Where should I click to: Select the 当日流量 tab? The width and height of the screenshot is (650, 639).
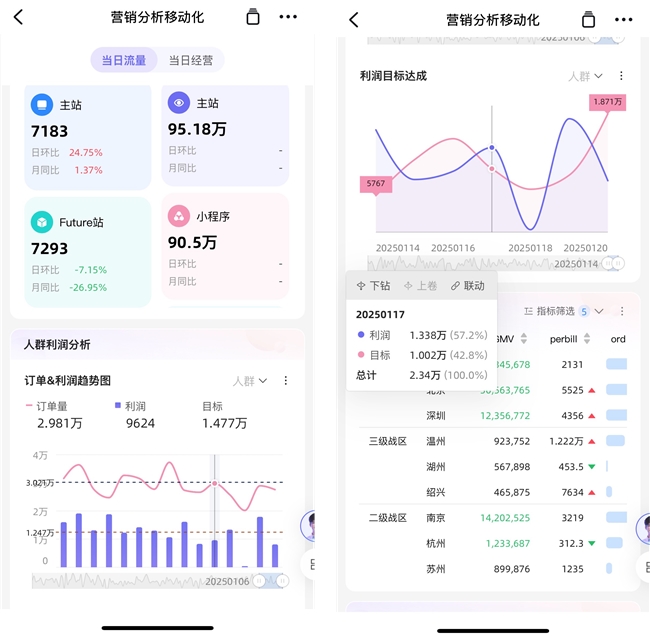(123, 60)
